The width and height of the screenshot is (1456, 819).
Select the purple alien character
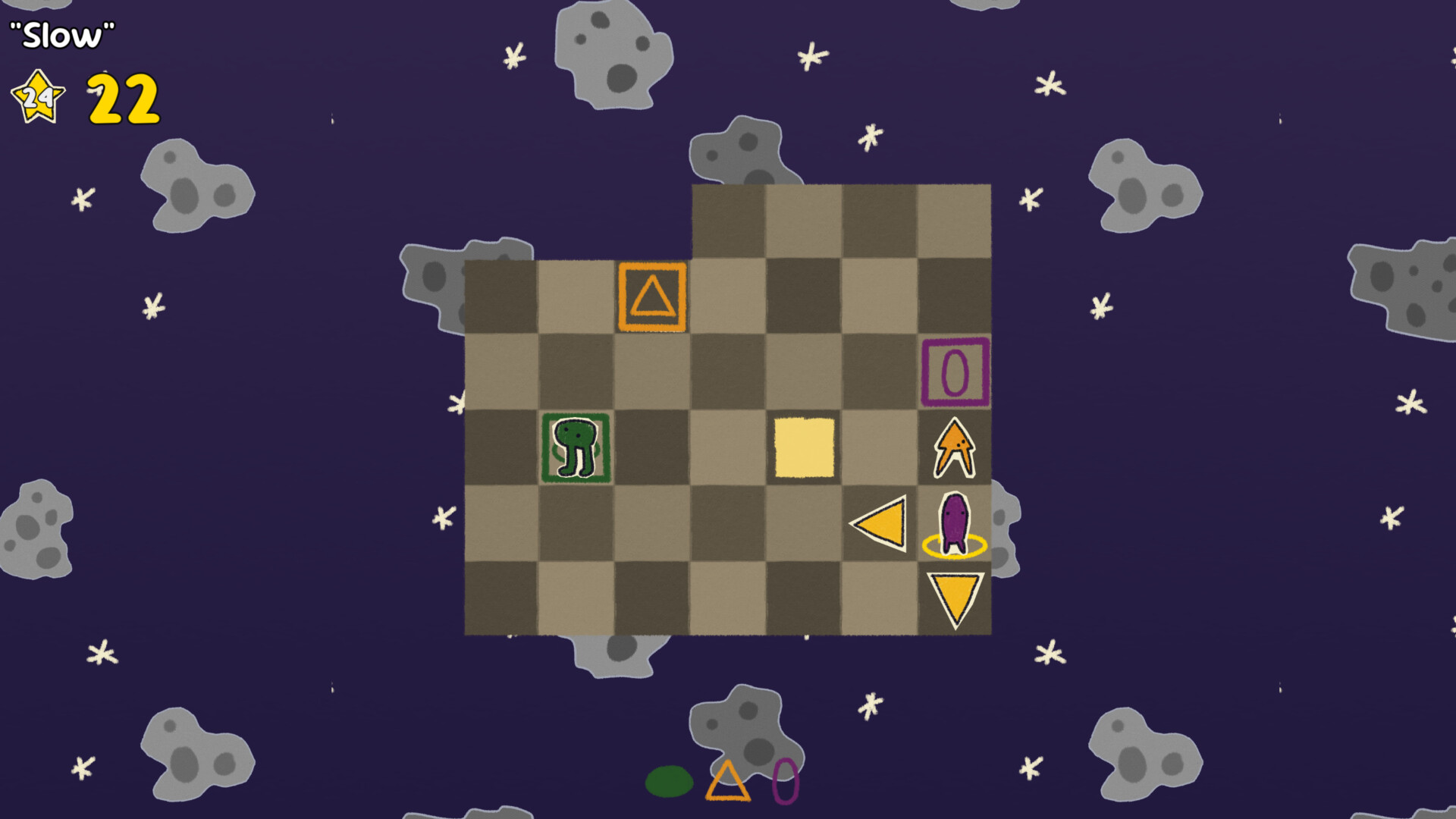point(954,523)
